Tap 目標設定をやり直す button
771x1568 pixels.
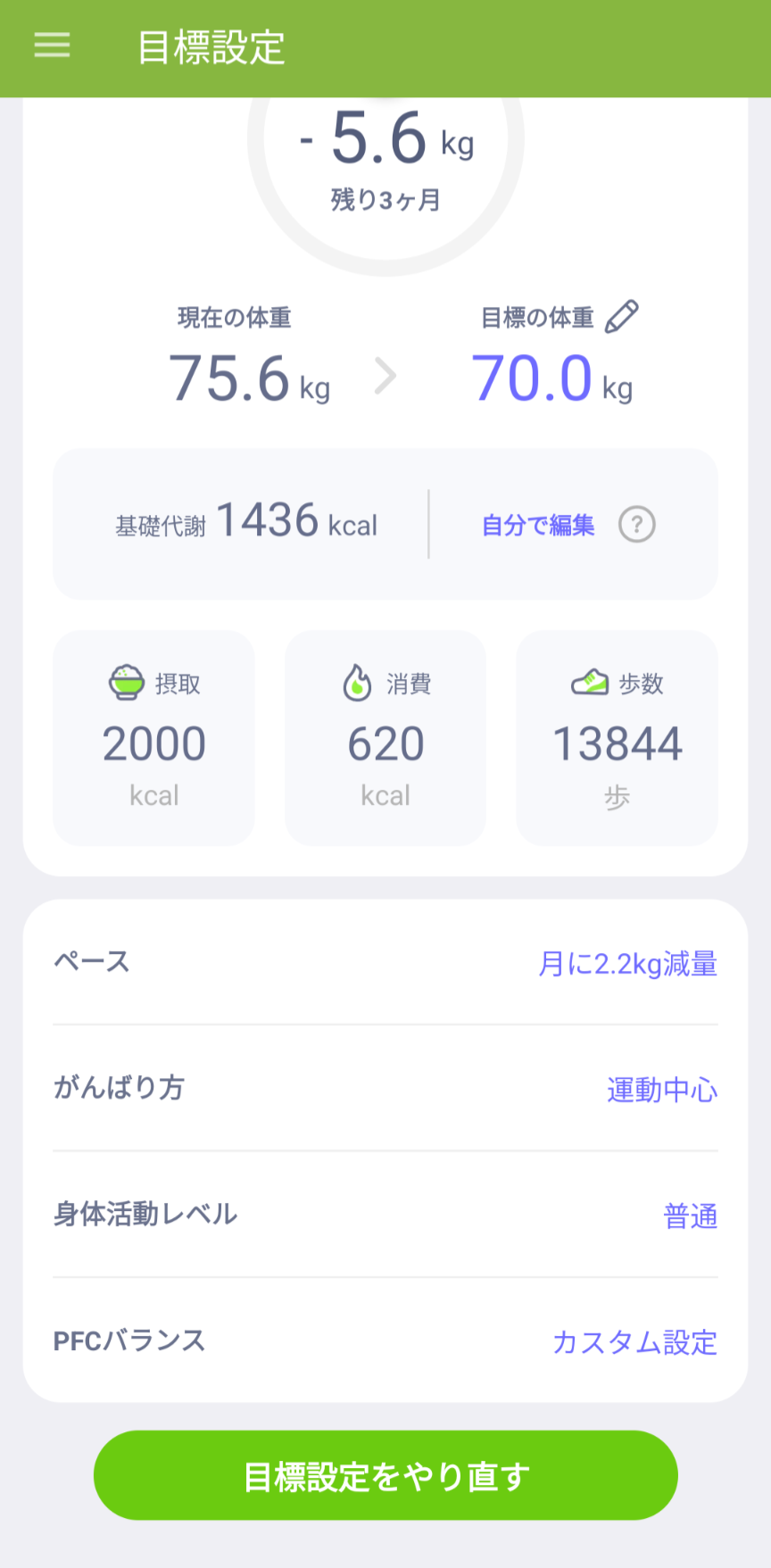(x=385, y=1475)
